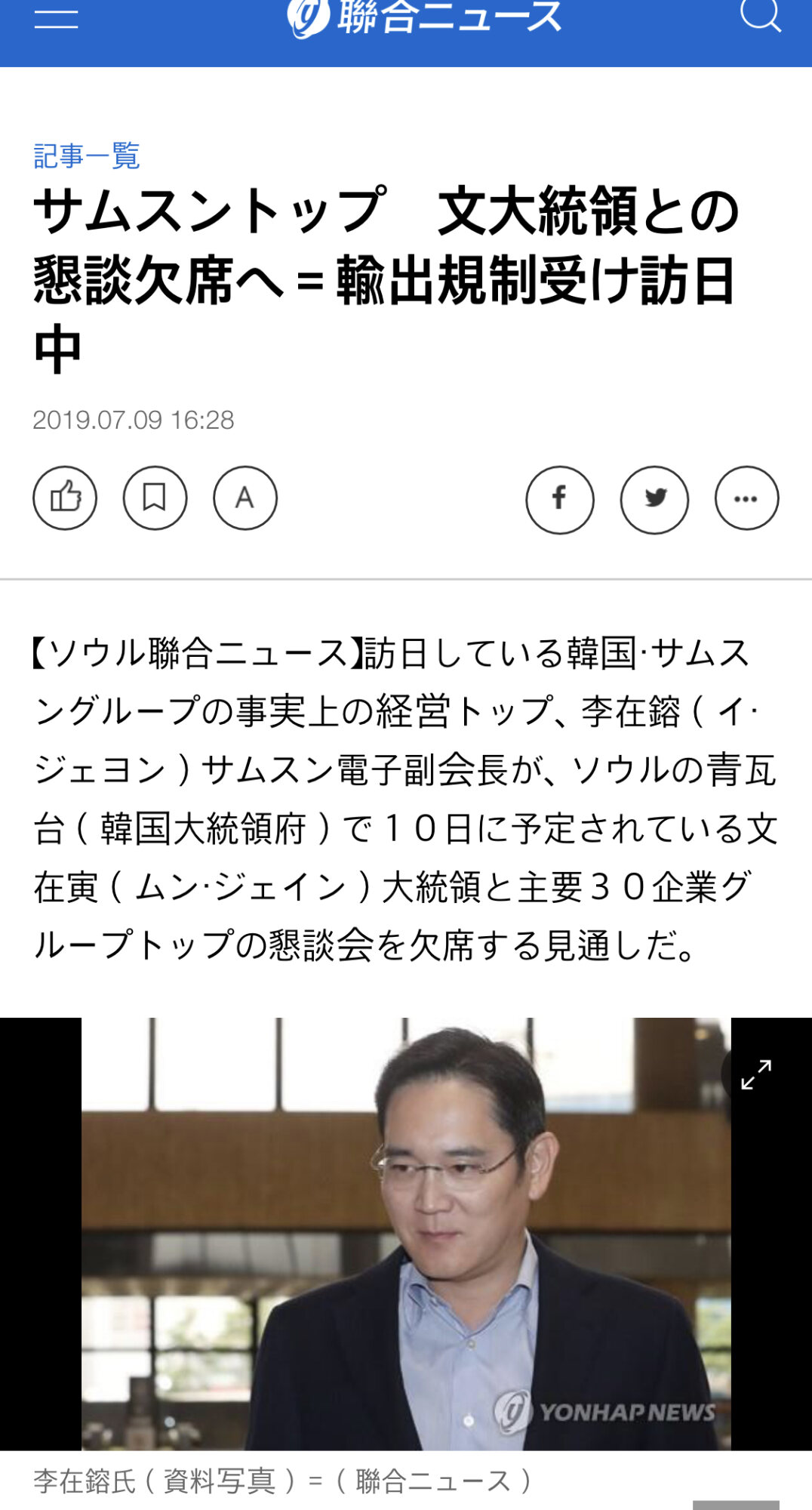Like this article with thumbs up
Screen dimensions: 812x1510
(65, 498)
